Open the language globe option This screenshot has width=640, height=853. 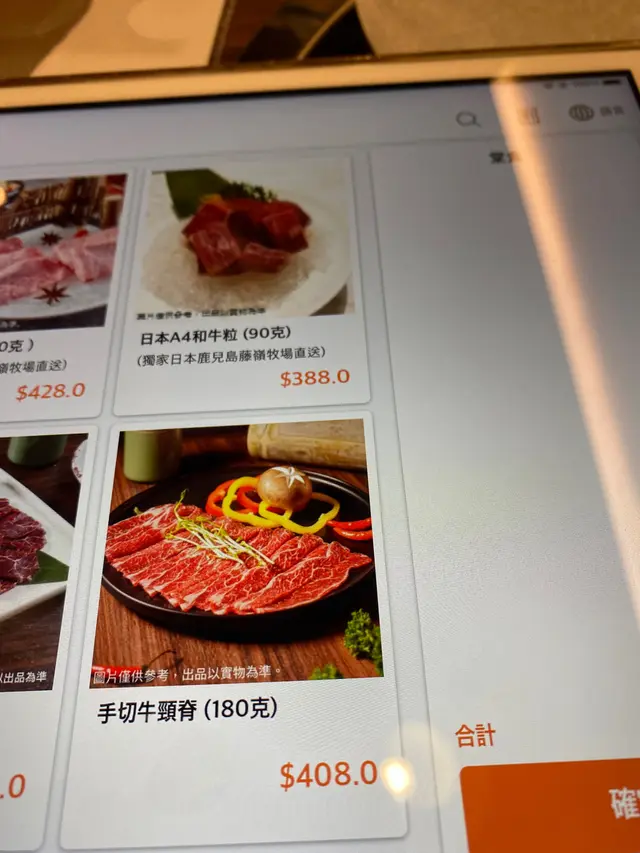595,112
